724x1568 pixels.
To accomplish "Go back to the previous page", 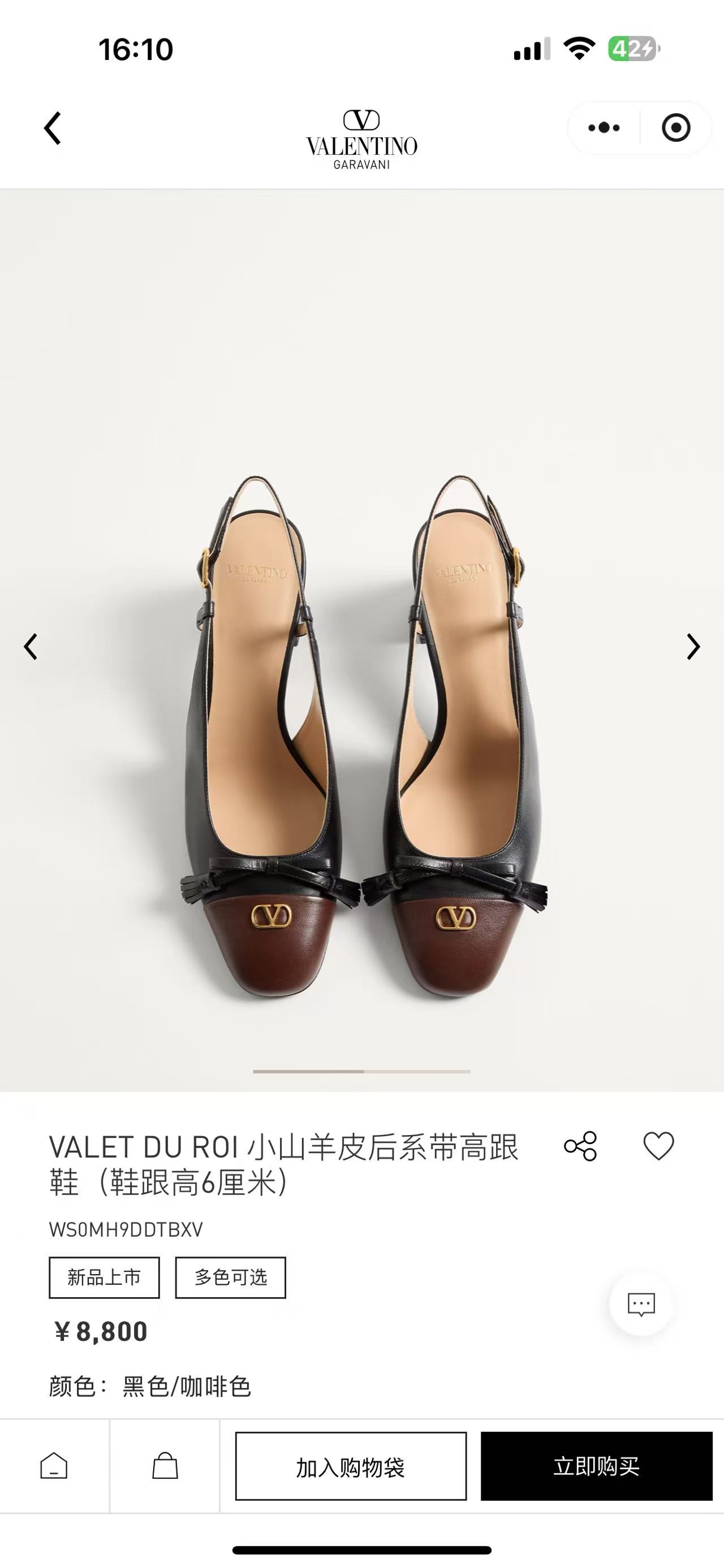I will (x=53, y=128).
